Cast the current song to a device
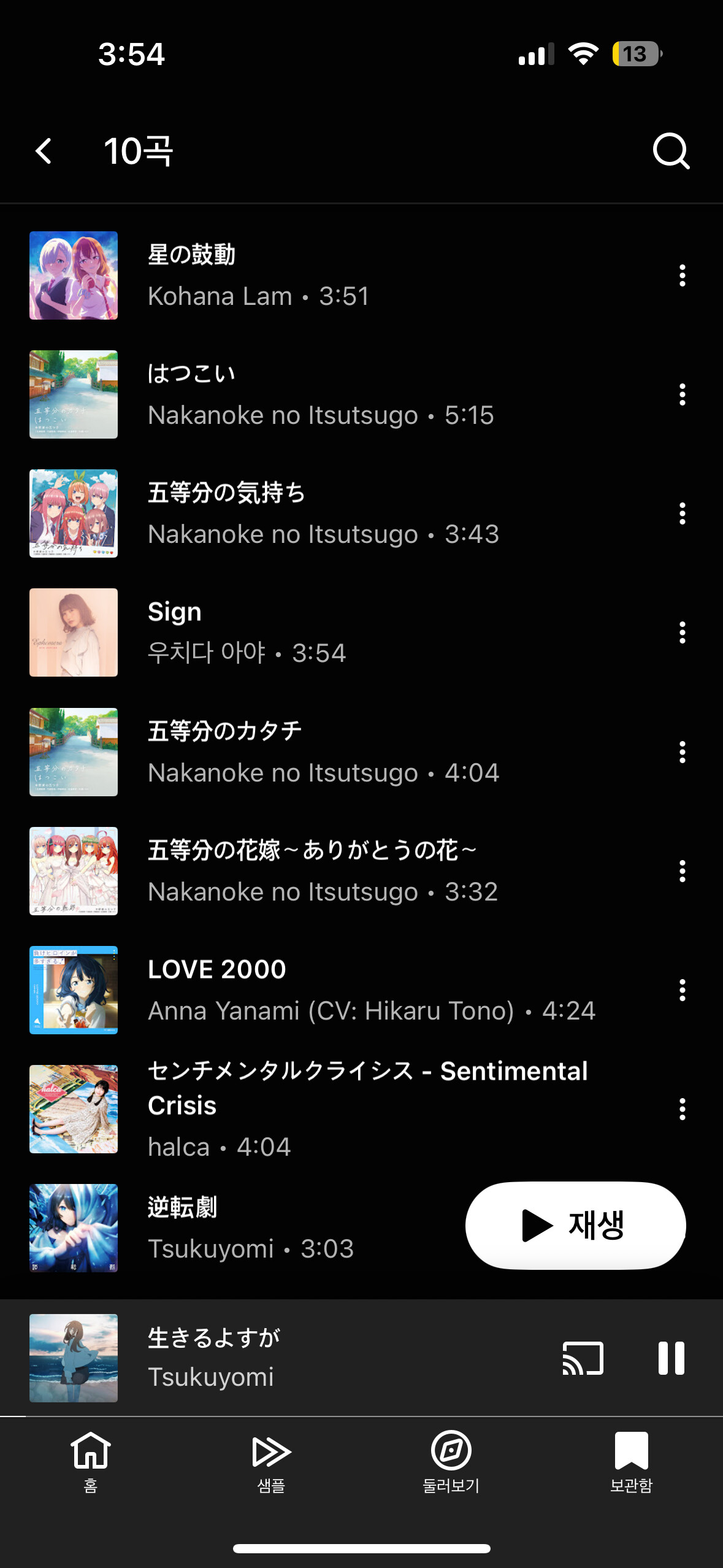Image resolution: width=723 pixels, height=1568 pixels. click(583, 1358)
